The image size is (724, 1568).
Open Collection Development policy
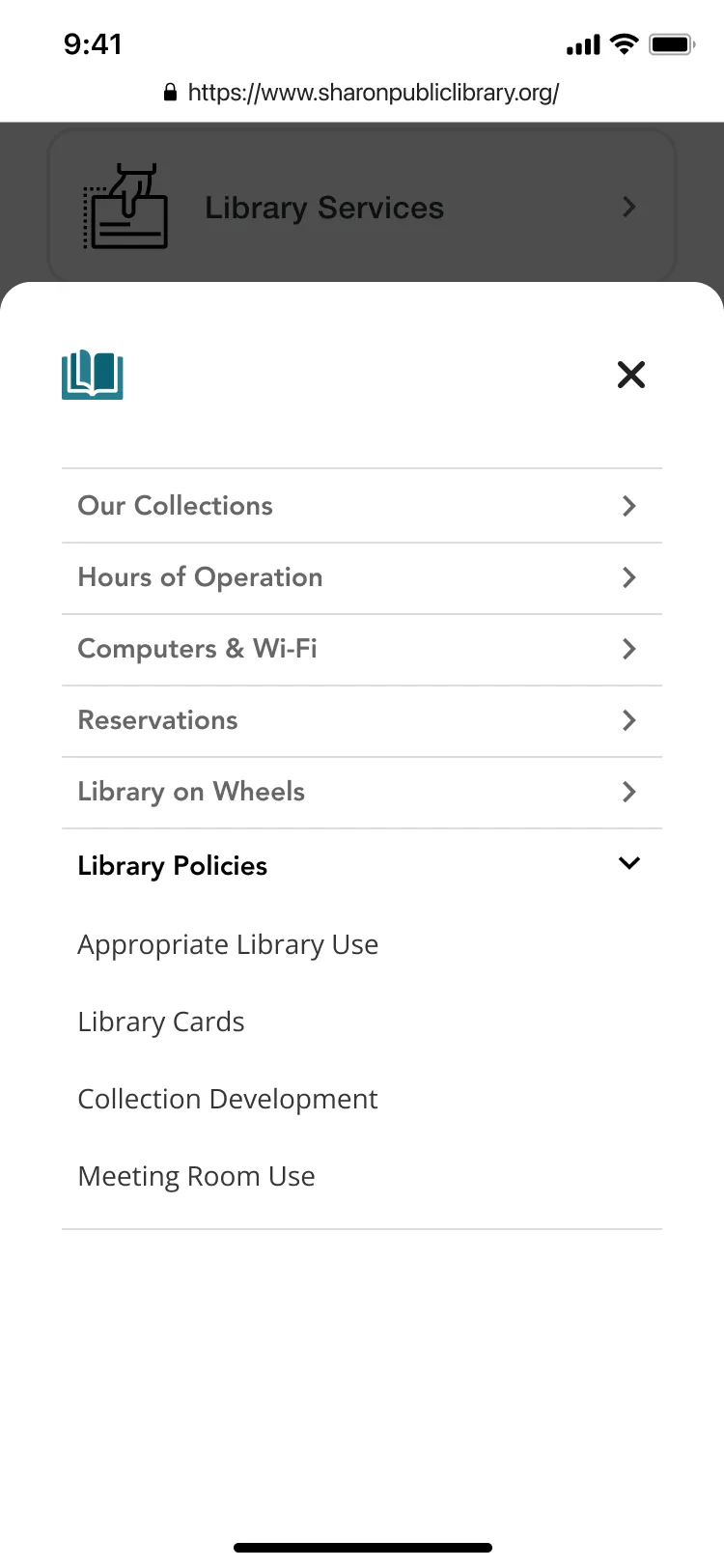tap(228, 1099)
